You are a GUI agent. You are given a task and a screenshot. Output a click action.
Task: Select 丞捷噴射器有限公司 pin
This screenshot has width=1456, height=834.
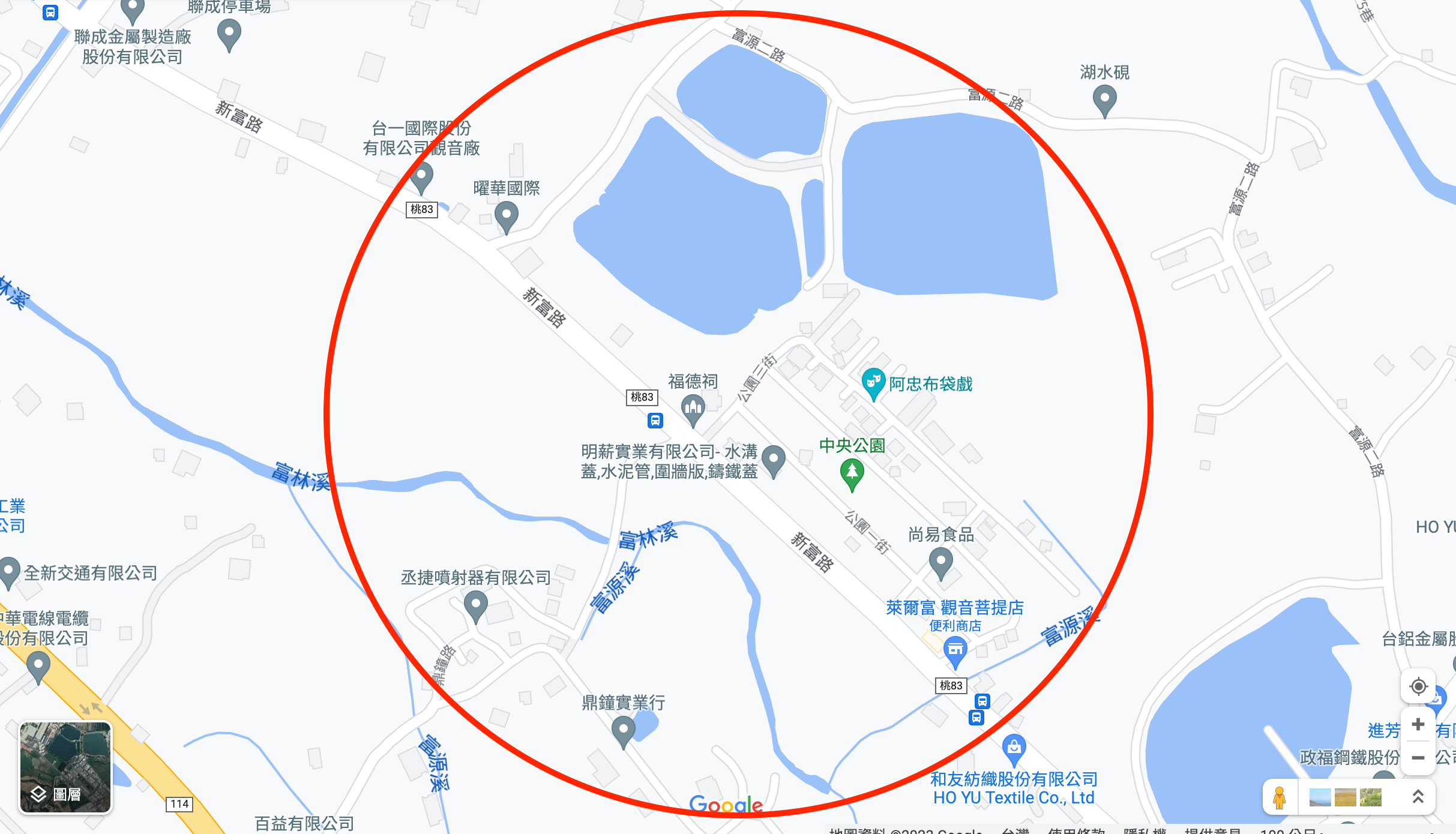(x=476, y=605)
